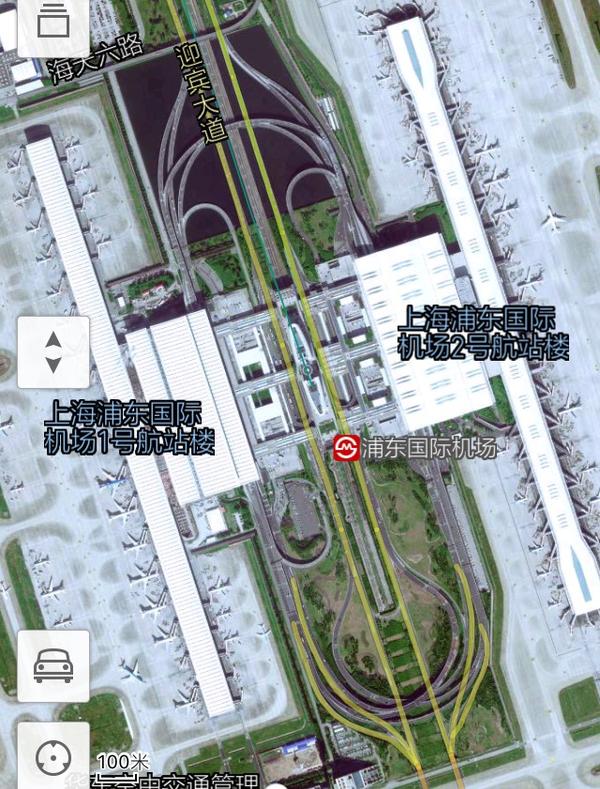Tap the up-down arrows control
This screenshot has height=789, width=600.
click(53, 352)
